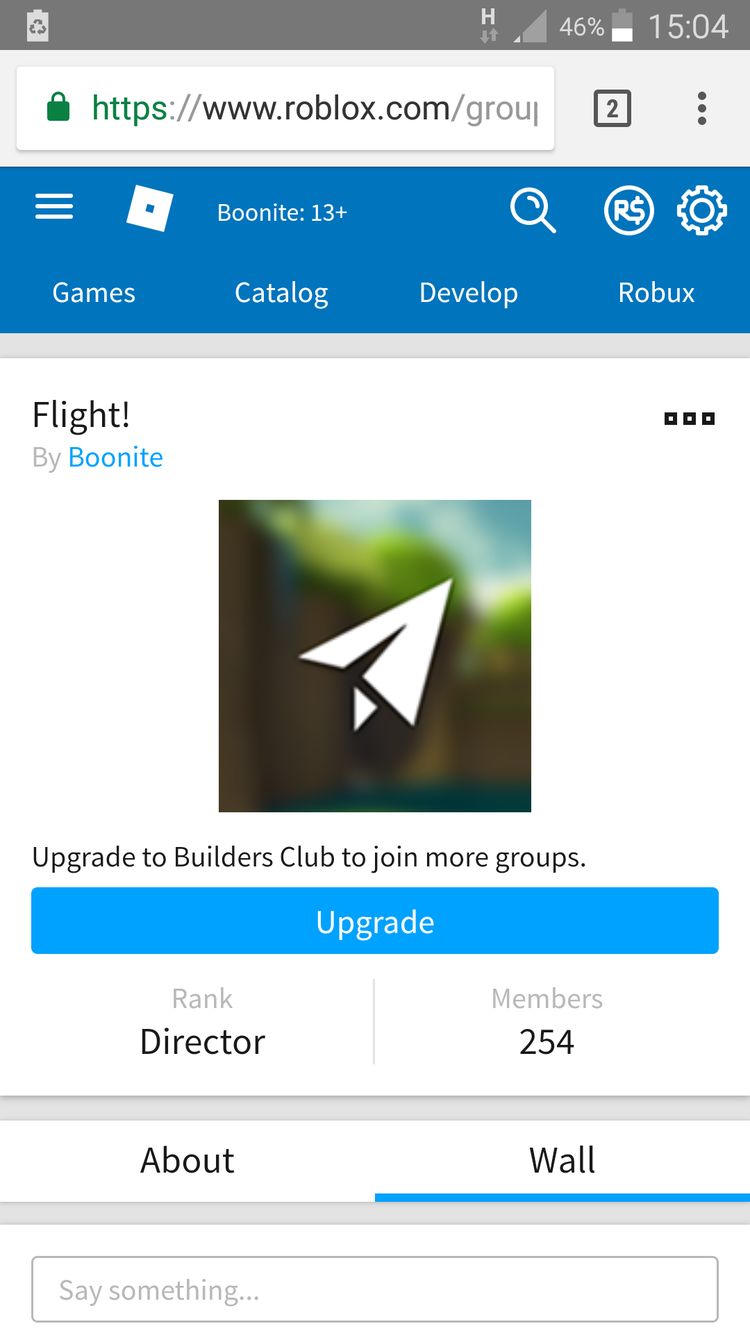This screenshot has height=1333, width=750.
Task: Open the hamburger navigation menu
Action: click(x=54, y=207)
